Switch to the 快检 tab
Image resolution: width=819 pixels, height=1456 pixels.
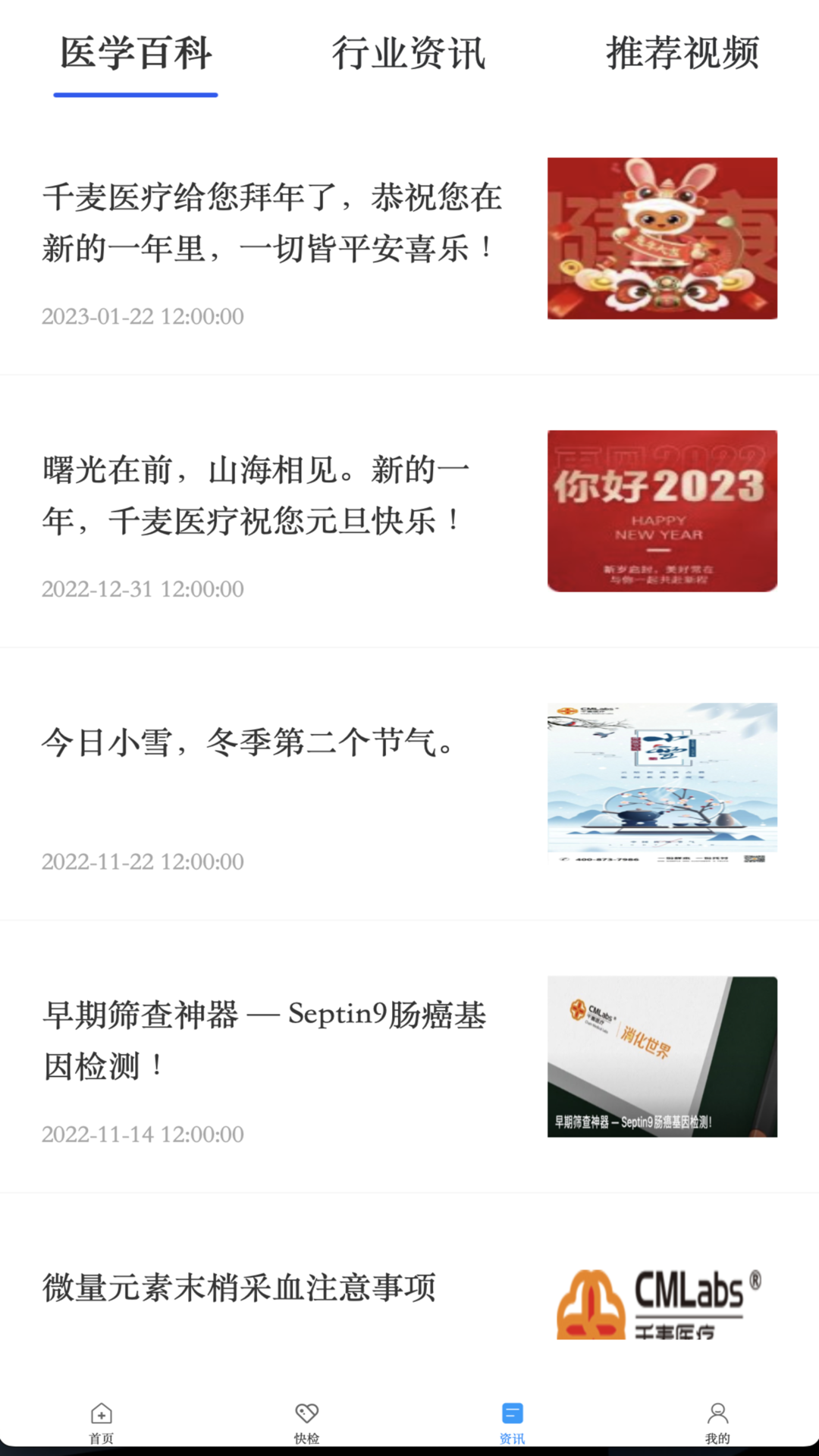coord(306,1422)
